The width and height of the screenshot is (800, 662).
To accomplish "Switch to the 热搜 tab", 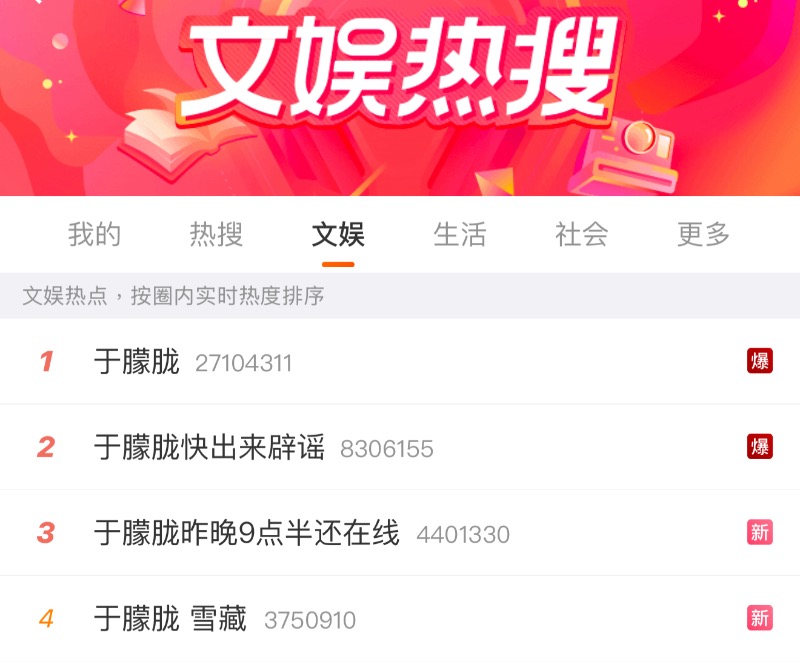I will click(x=216, y=235).
